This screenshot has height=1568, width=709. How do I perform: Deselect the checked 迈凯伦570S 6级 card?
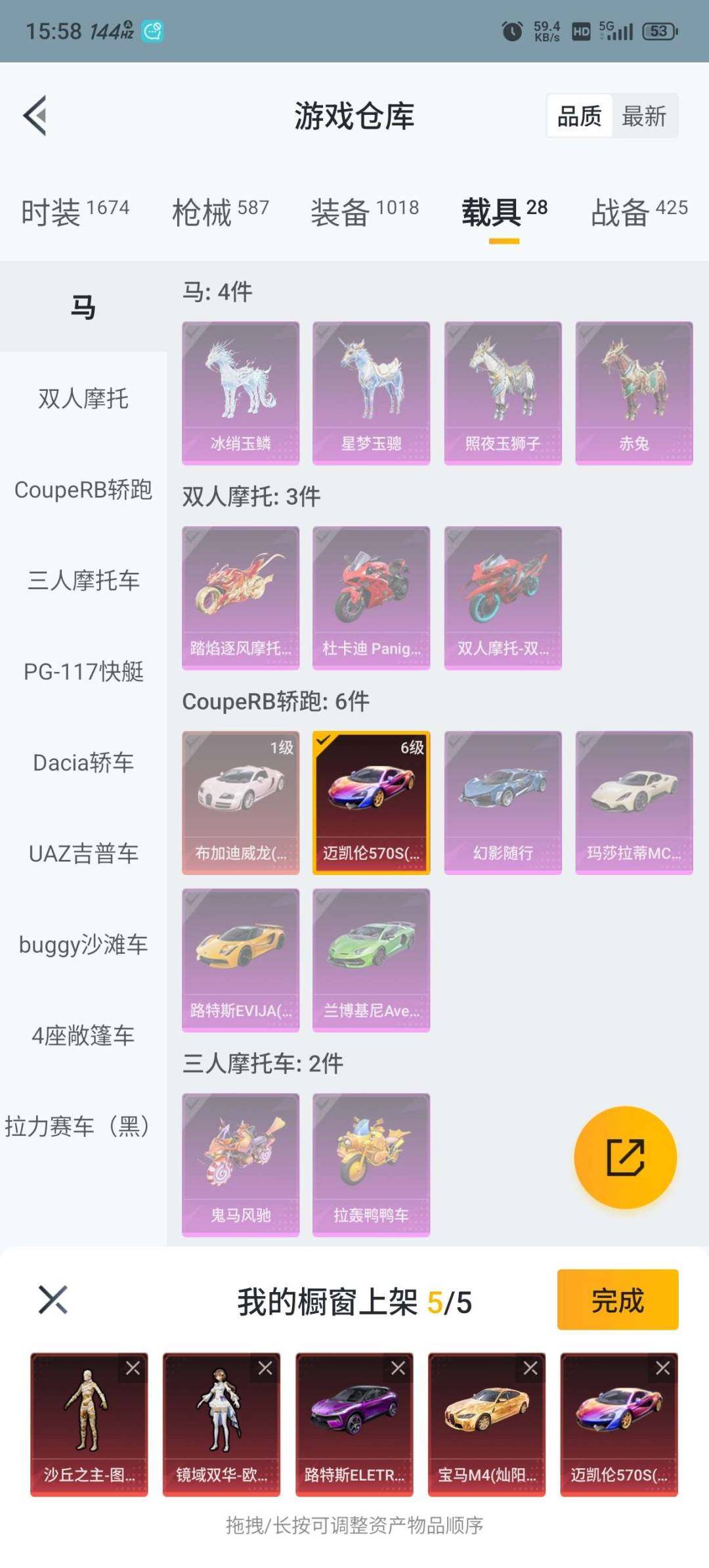(x=371, y=801)
